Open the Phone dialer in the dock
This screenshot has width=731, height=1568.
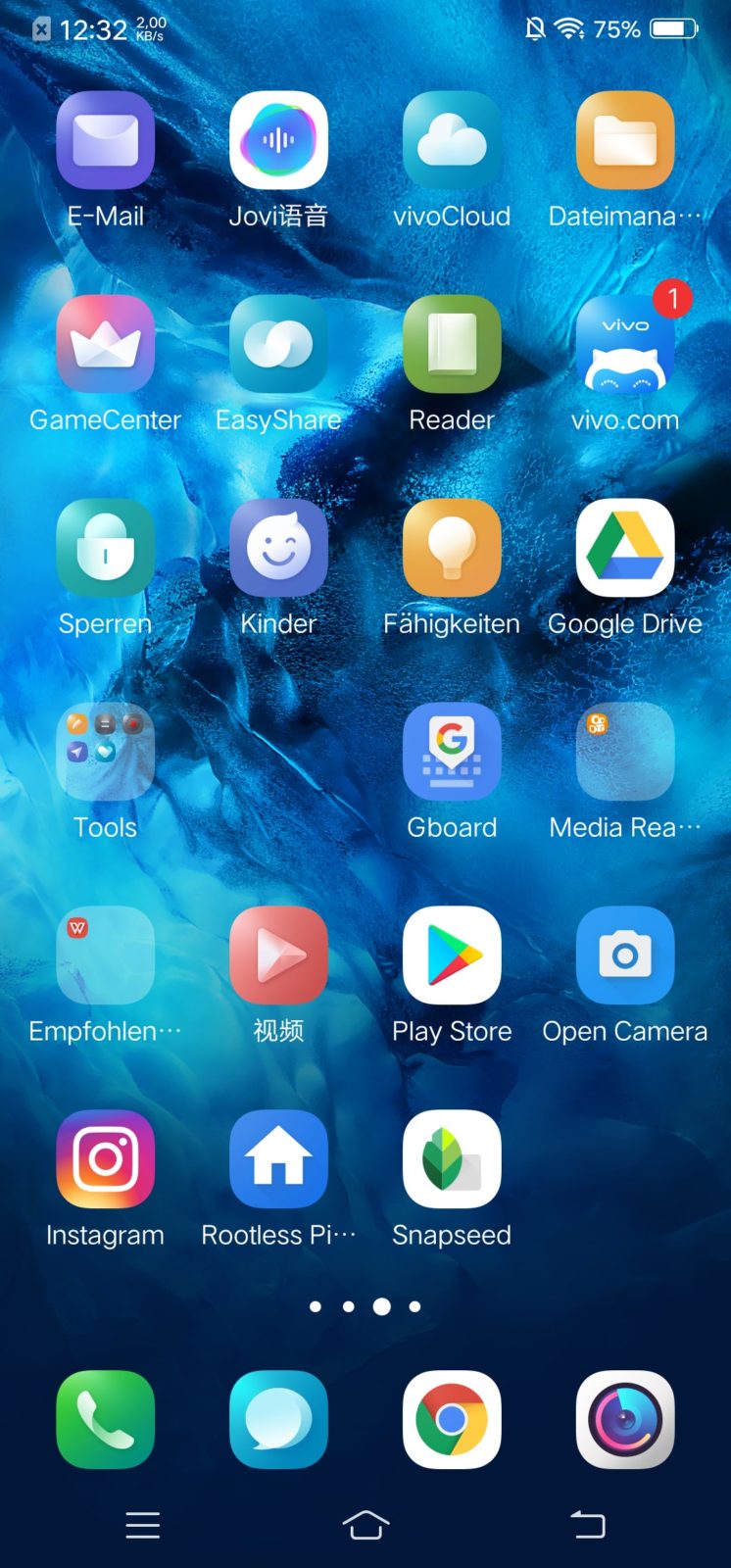pos(105,1419)
